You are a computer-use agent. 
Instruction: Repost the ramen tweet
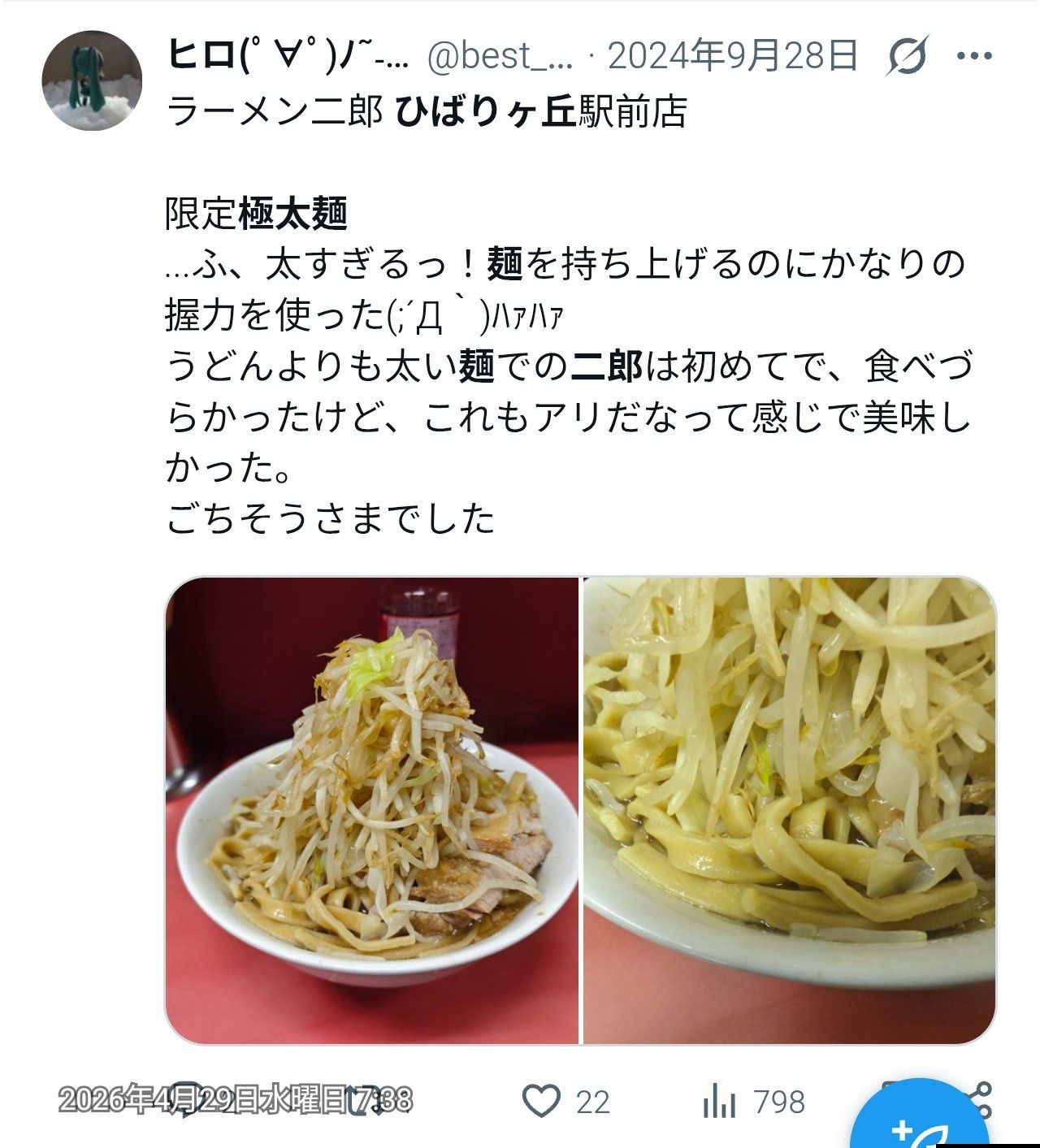click(362, 1102)
